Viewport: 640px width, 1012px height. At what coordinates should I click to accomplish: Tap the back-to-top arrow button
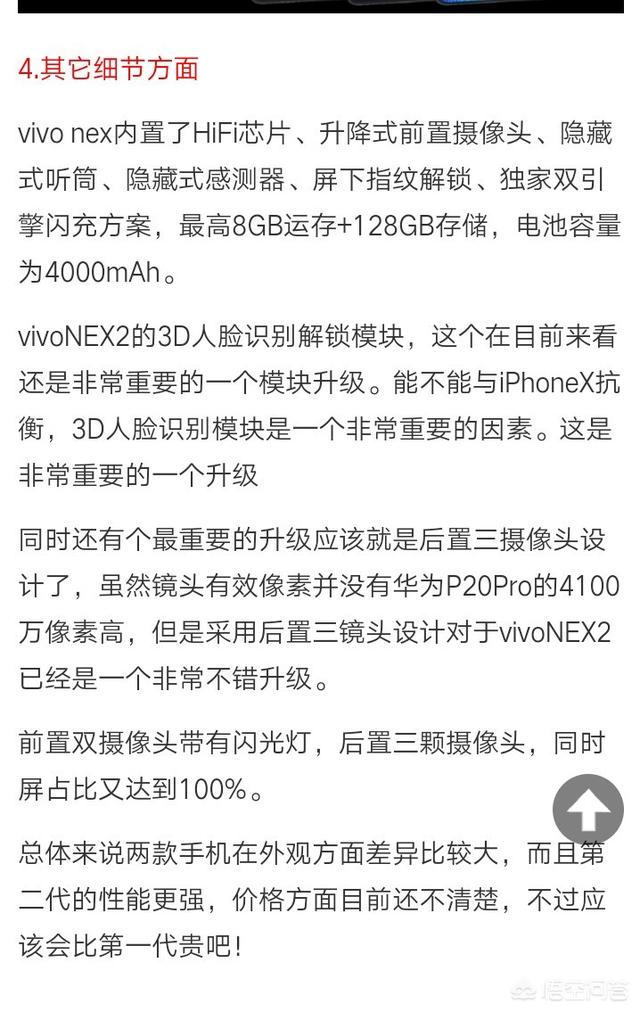[588, 809]
